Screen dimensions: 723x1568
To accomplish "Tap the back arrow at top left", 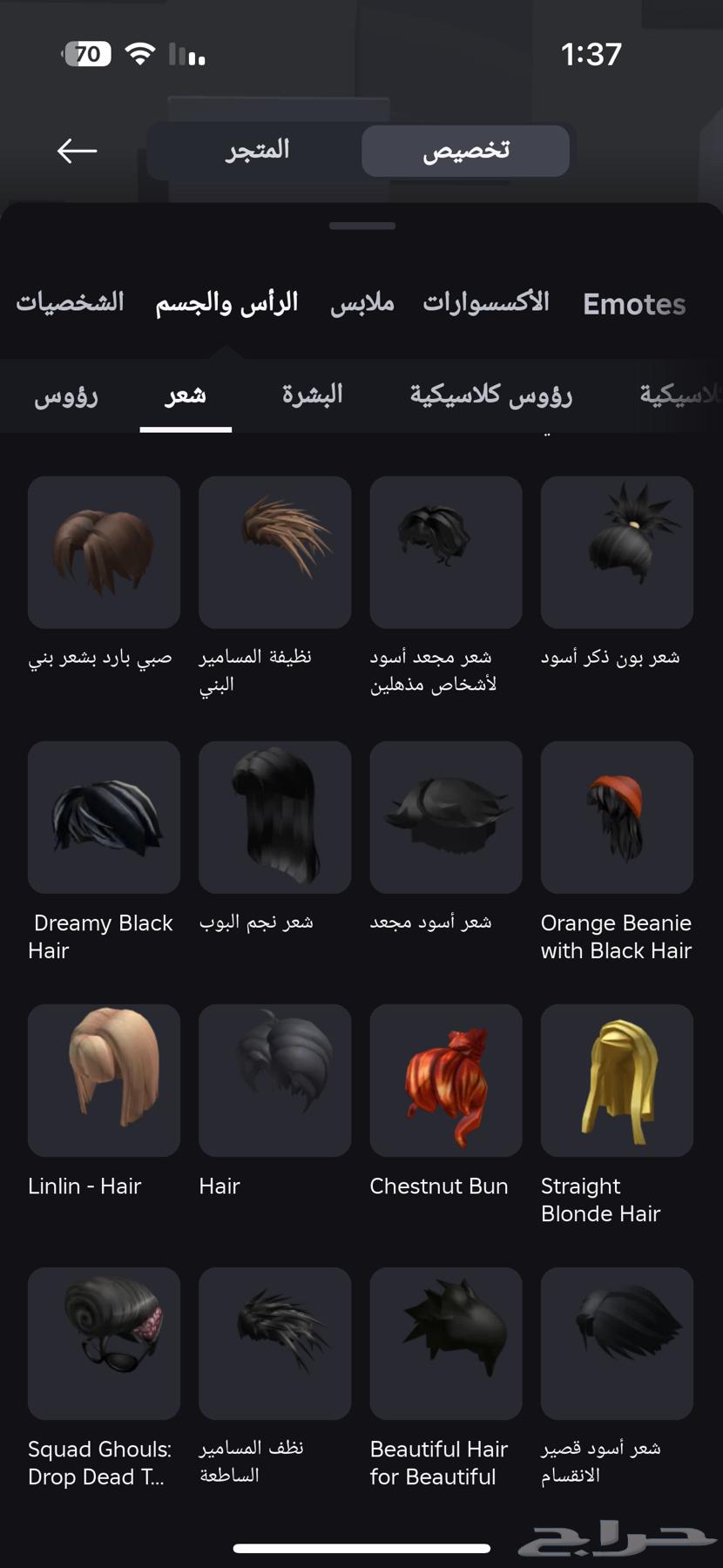I will click(76, 150).
